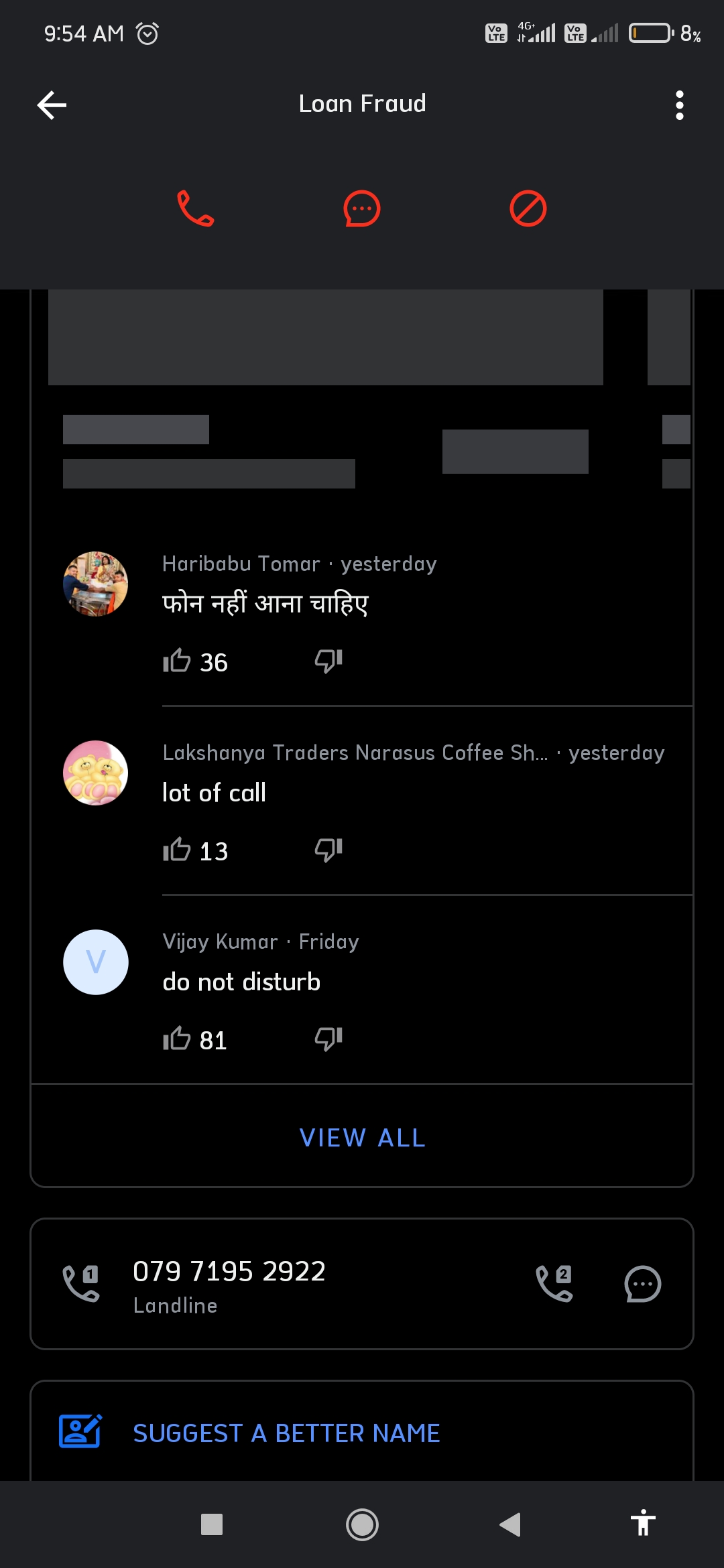Thumbs up Vijay Kumar's "do not disturb" comment

(x=178, y=1039)
